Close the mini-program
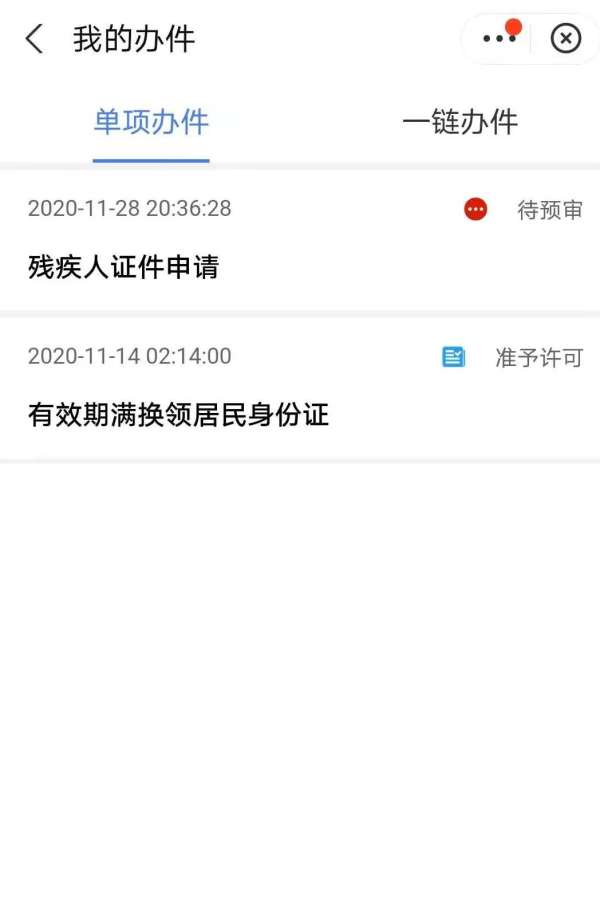 (565, 39)
